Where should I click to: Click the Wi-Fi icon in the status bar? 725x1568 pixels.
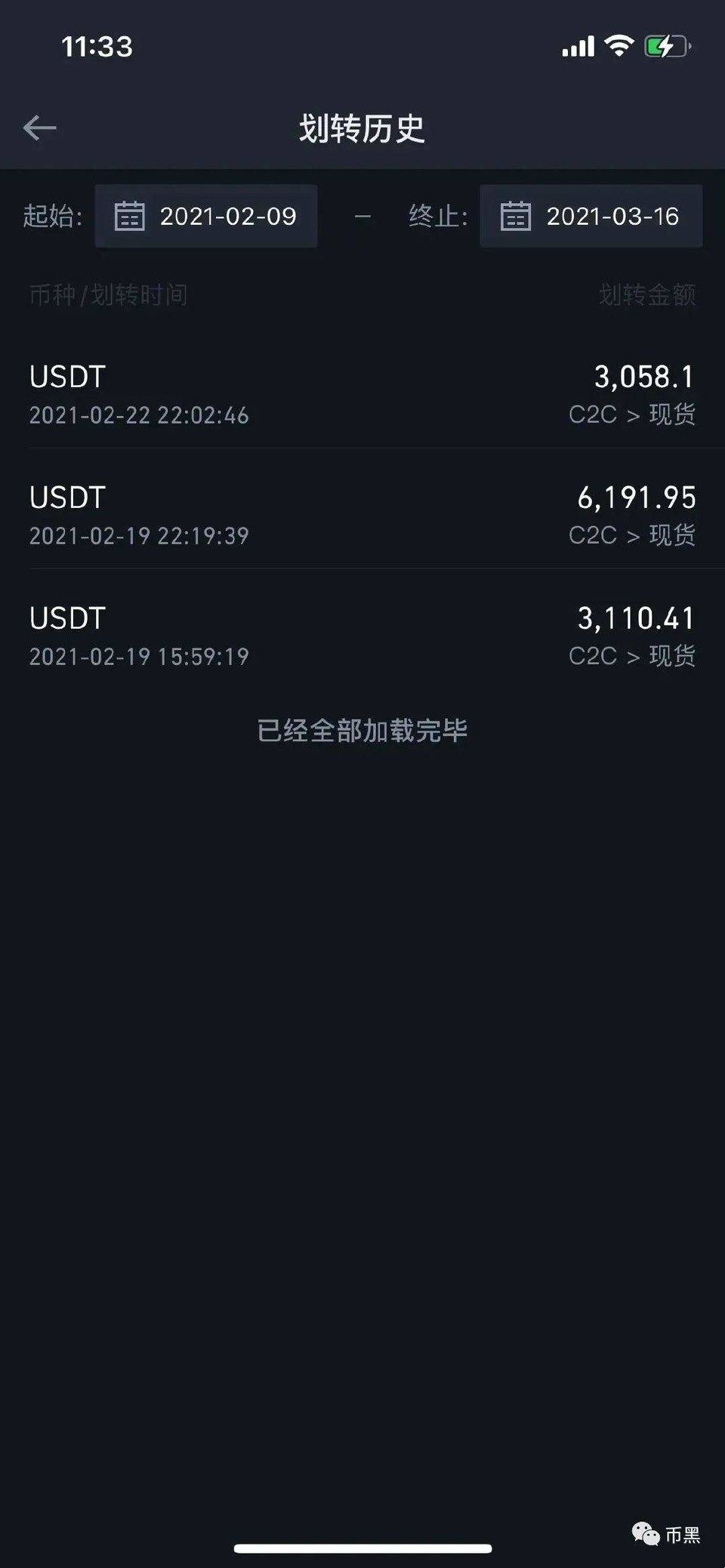pos(618,47)
